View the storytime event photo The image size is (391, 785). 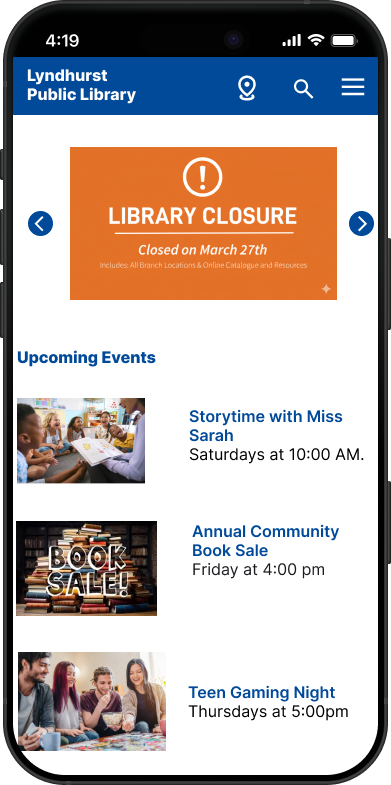pos(81,441)
